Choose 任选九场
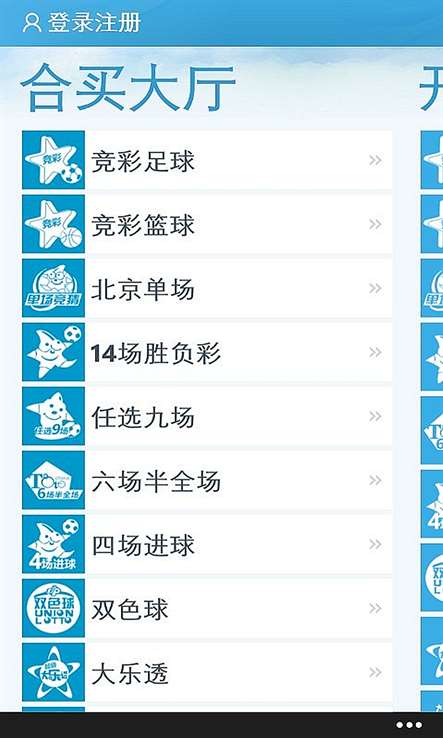Image resolution: width=443 pixels, height=738 pixels. click(x=207, y=416)
